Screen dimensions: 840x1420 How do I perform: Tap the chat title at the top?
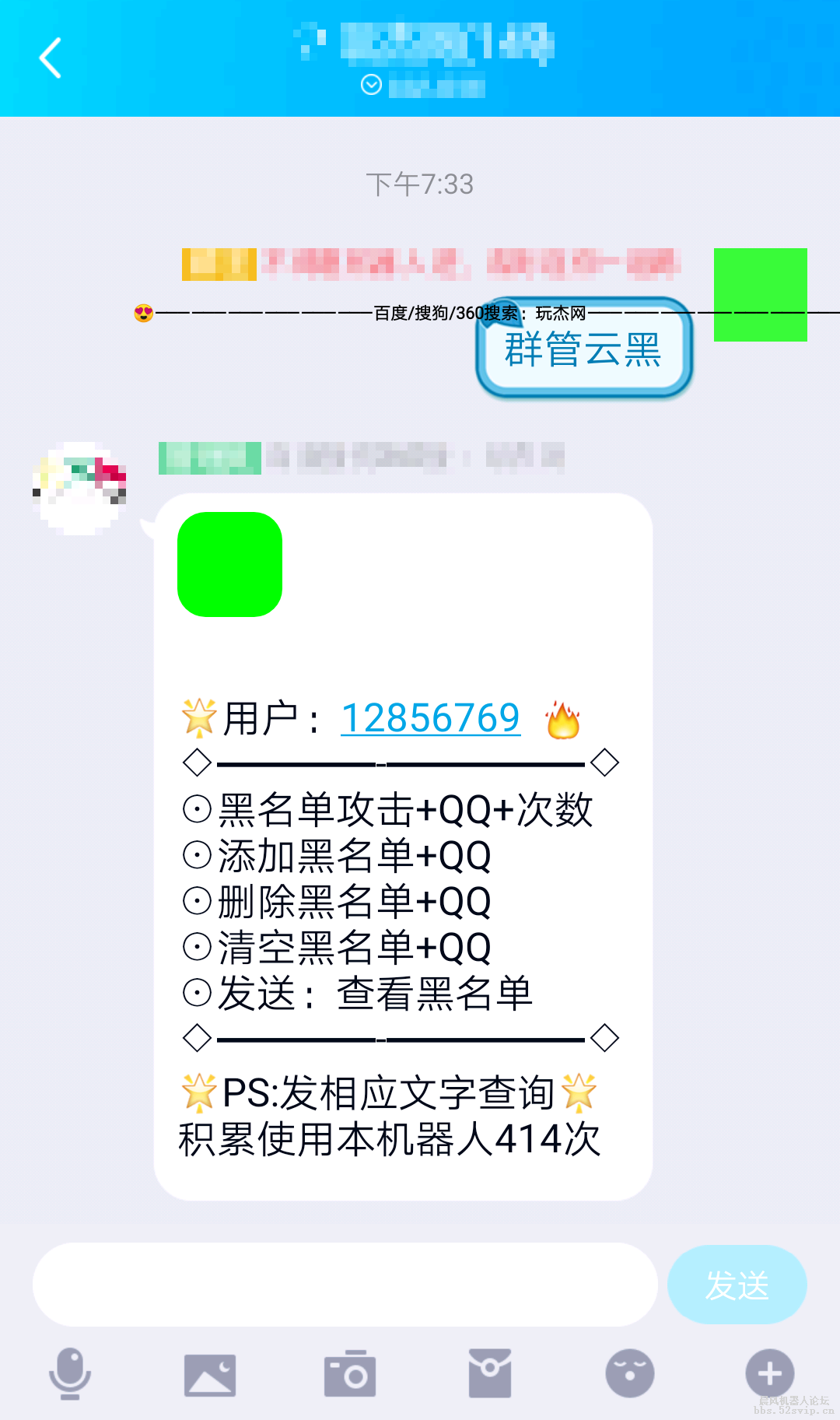click(420, 45)
